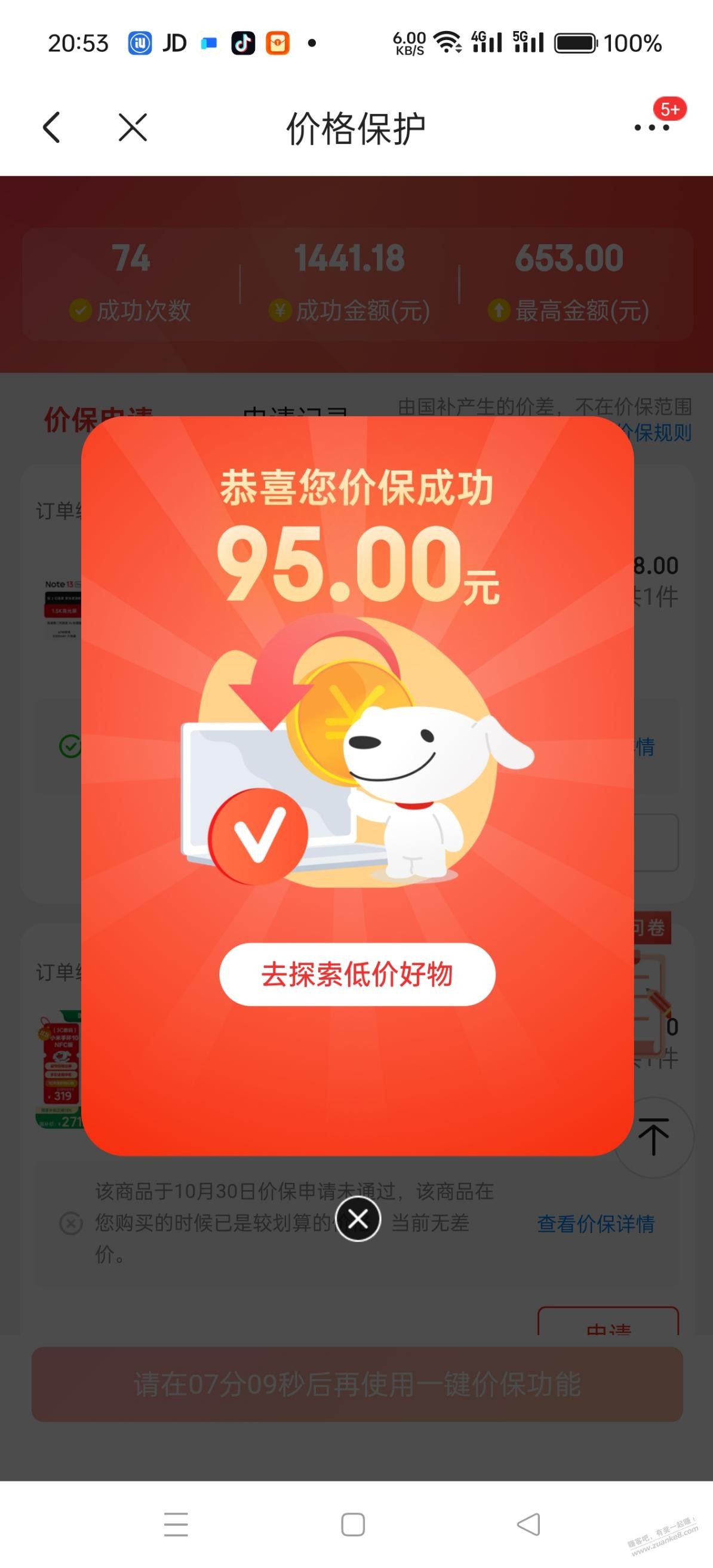Tap 去探索低价好物 button
The image size is (713, 1568).
click(358, 974)
